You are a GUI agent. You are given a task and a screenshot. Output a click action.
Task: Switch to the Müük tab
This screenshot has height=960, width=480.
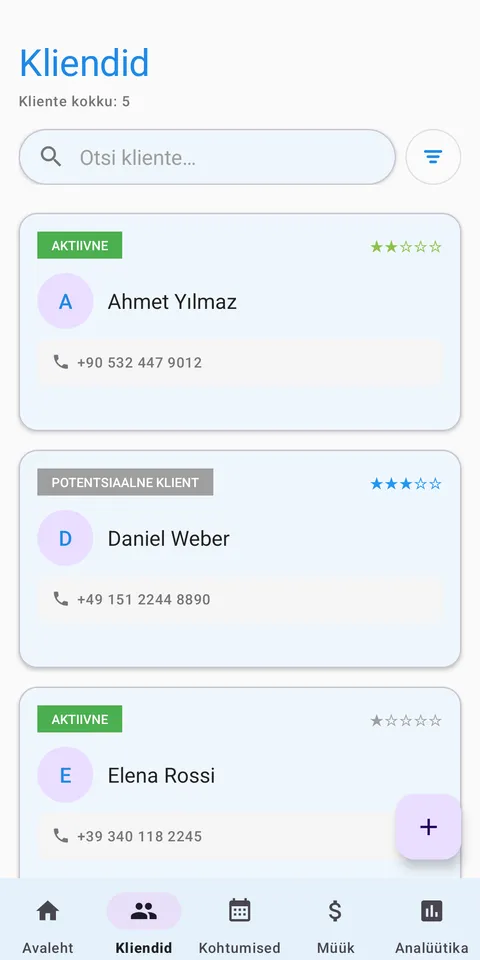pyautogui.click(x=336, y=924)
